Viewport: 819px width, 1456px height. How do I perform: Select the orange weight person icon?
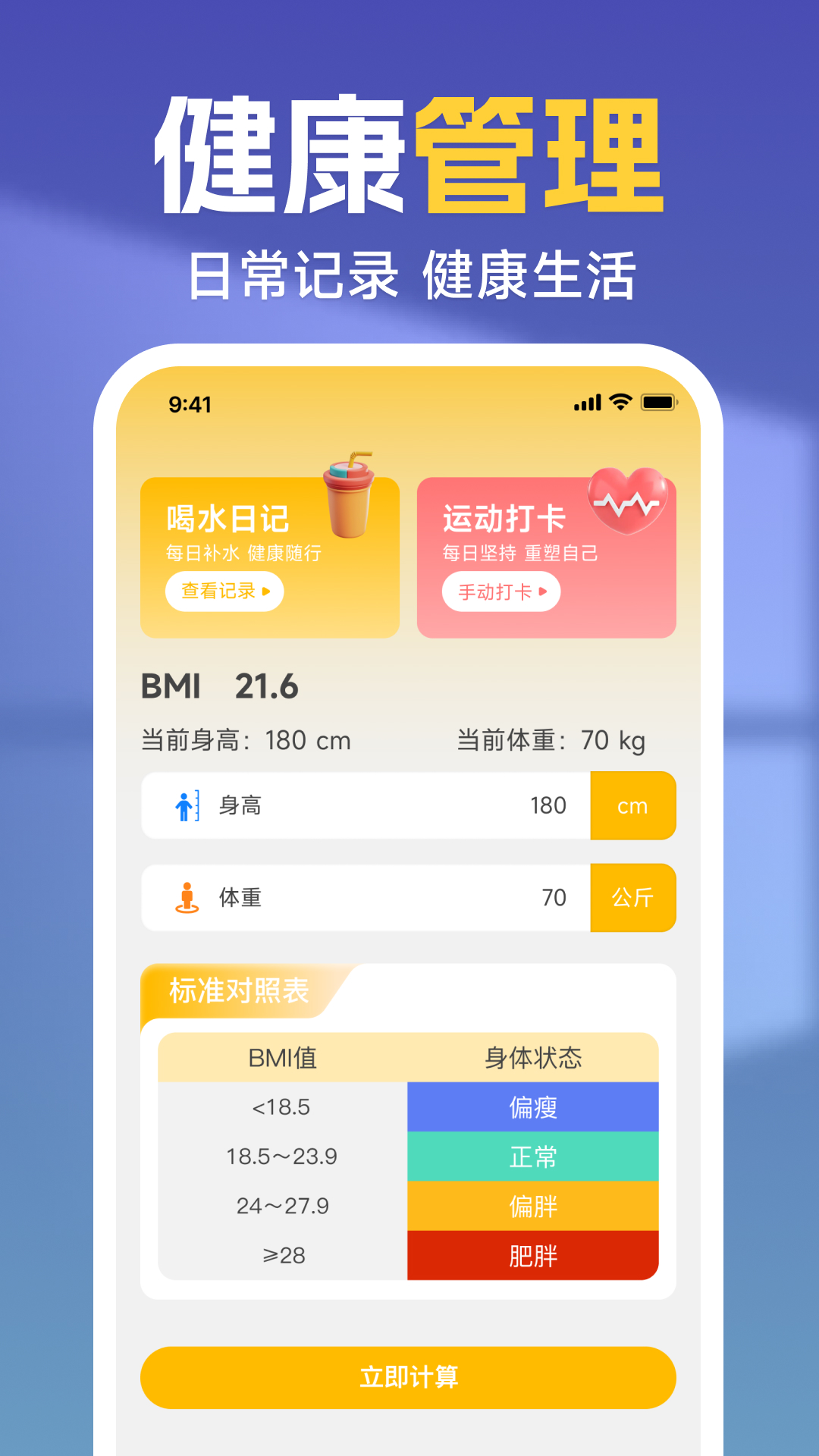tap(188, 898)
